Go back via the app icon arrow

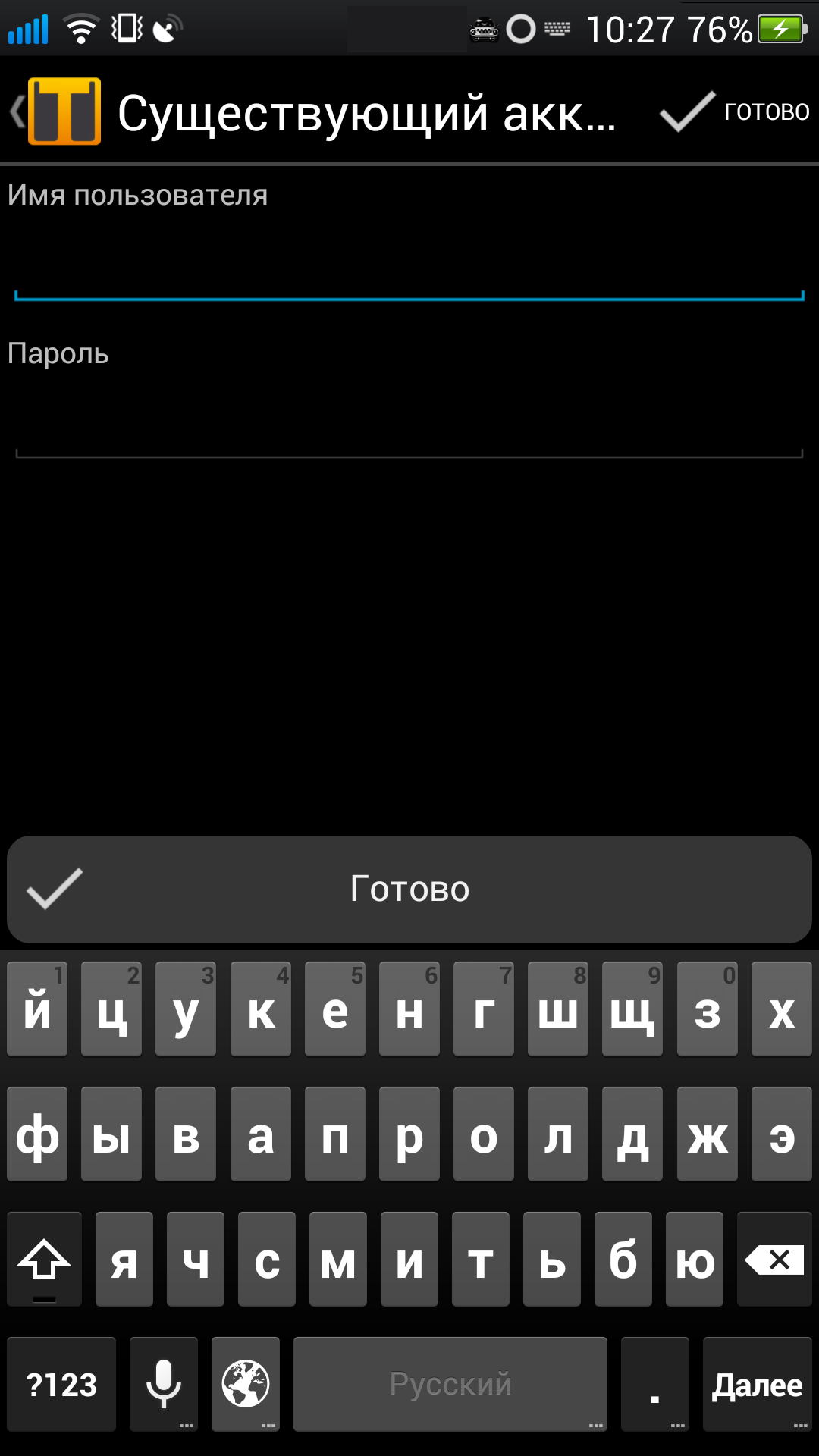[x=53, y=111]
